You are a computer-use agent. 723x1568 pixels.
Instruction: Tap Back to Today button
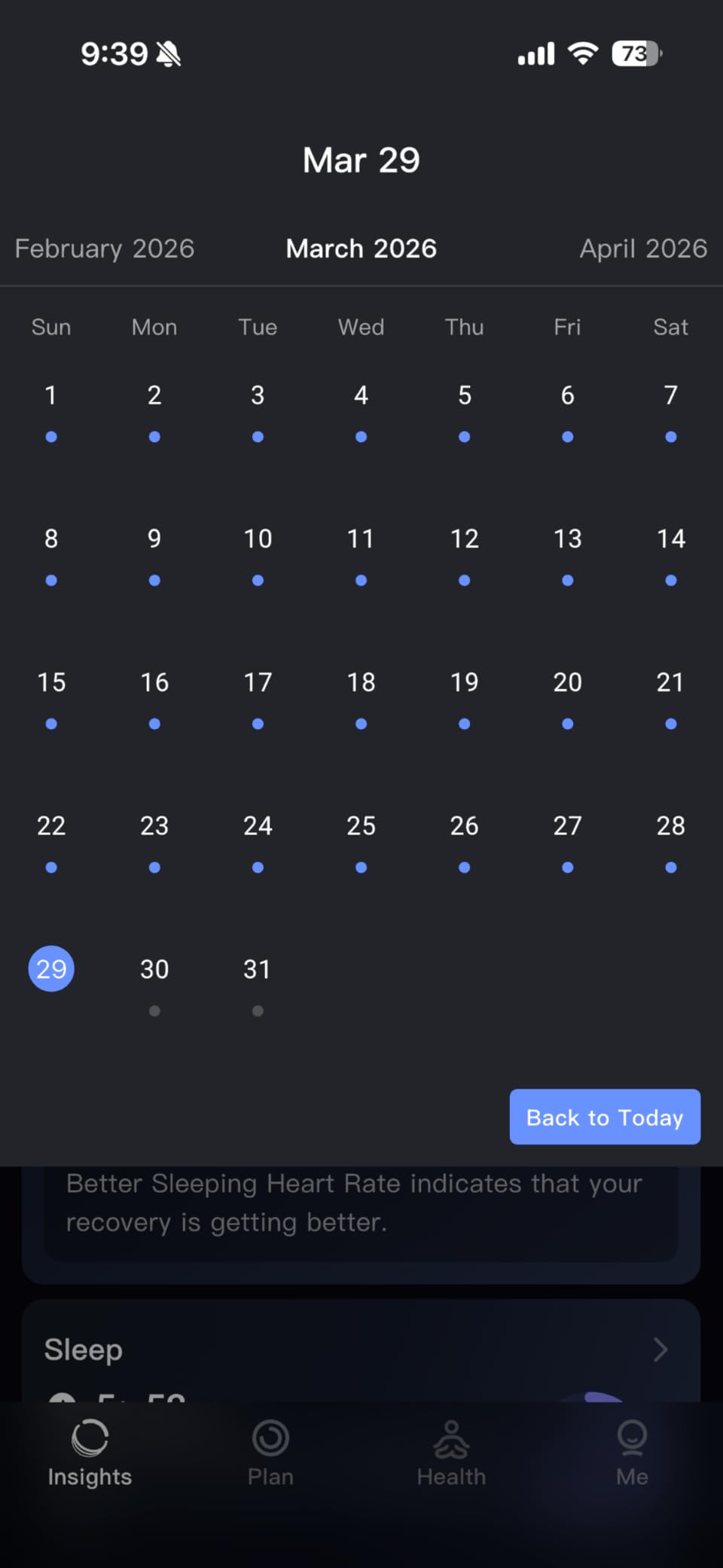tap(605, 1117)
